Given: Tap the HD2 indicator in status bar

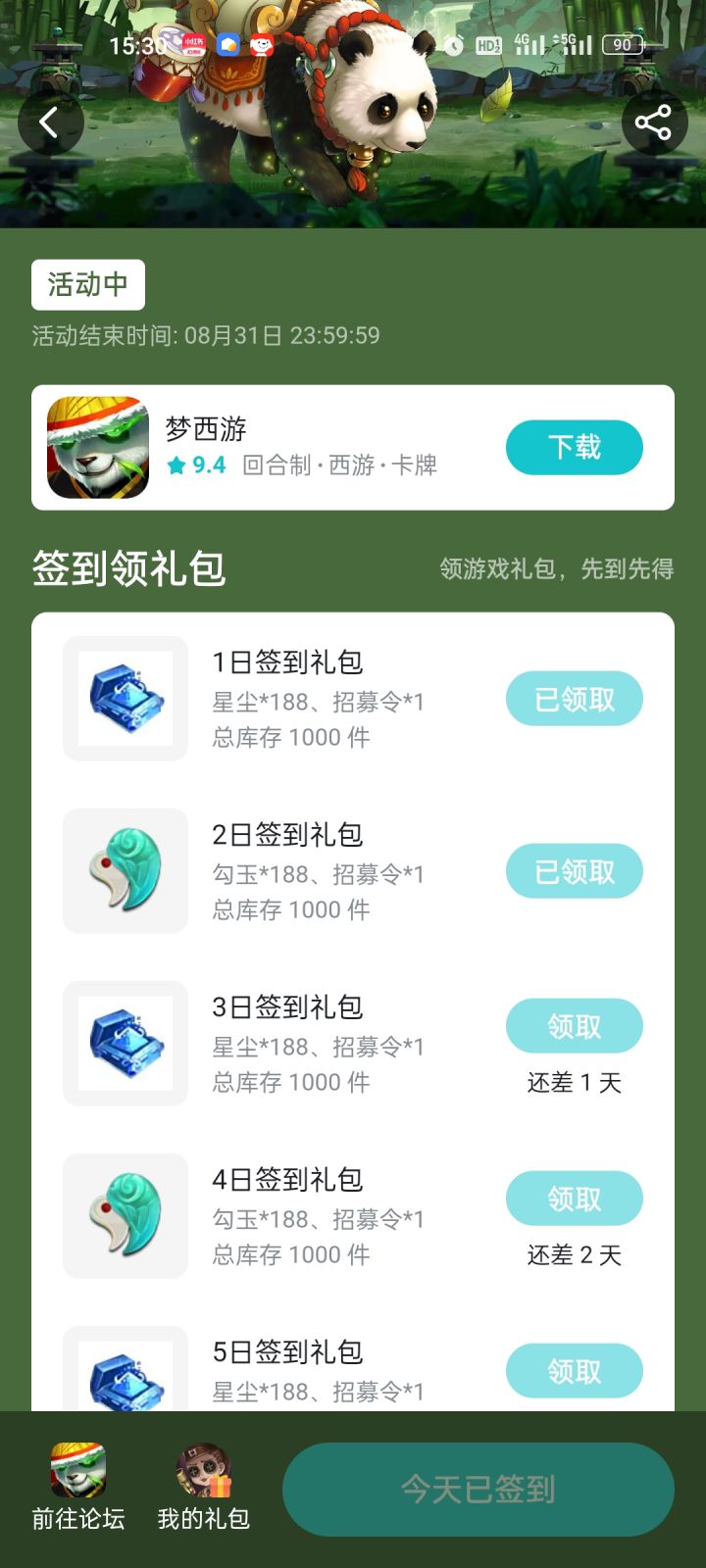Looking at the screenshot, I should (487, 44).
